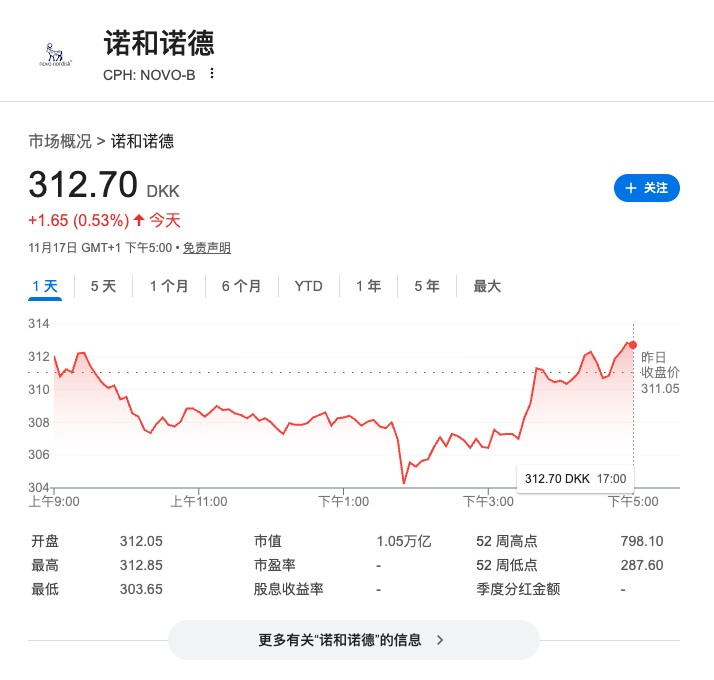
Task: Switch to the YTD chart range
Action: click(x=308, y=286)
